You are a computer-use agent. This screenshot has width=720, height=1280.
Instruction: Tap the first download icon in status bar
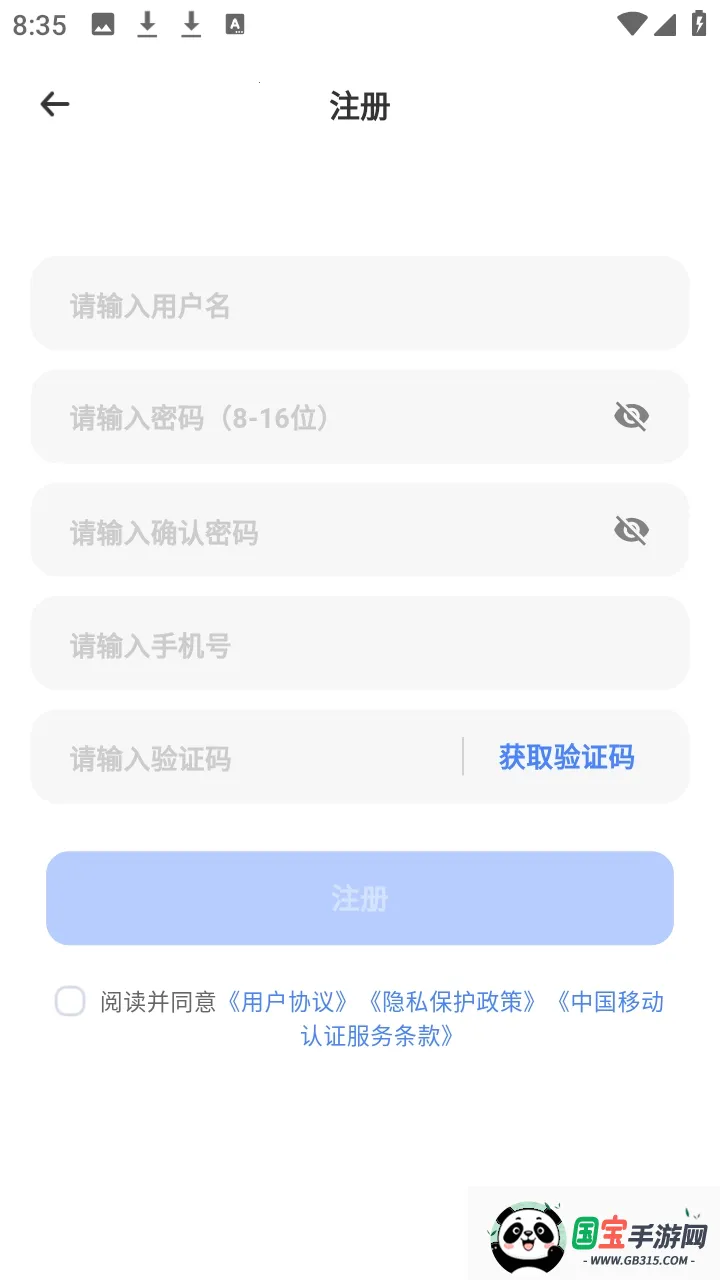pos(147,24)
